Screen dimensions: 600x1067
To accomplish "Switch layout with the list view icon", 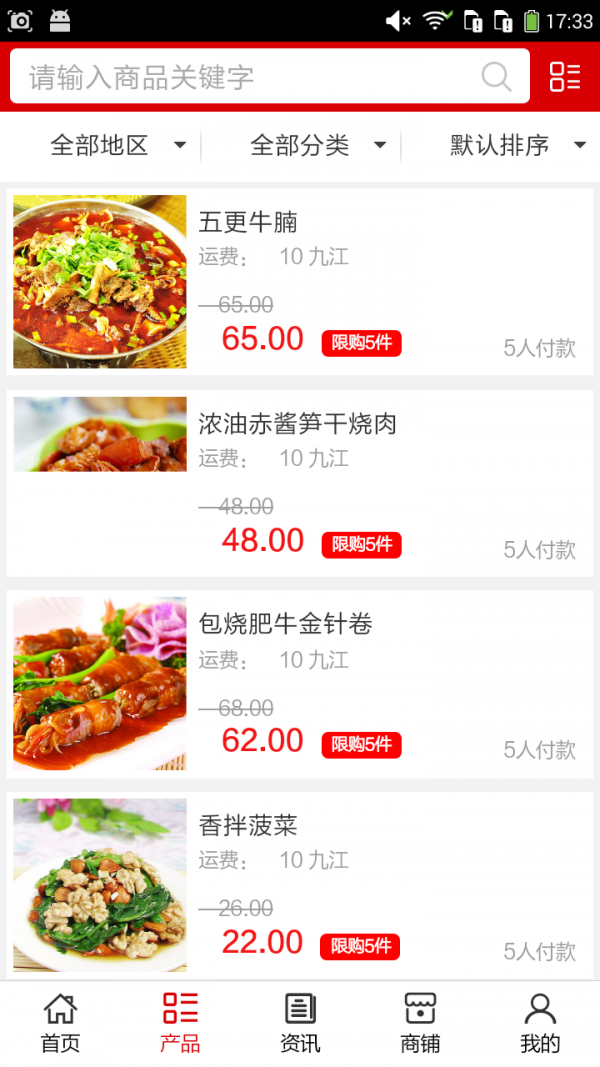I will pos(565,77).
